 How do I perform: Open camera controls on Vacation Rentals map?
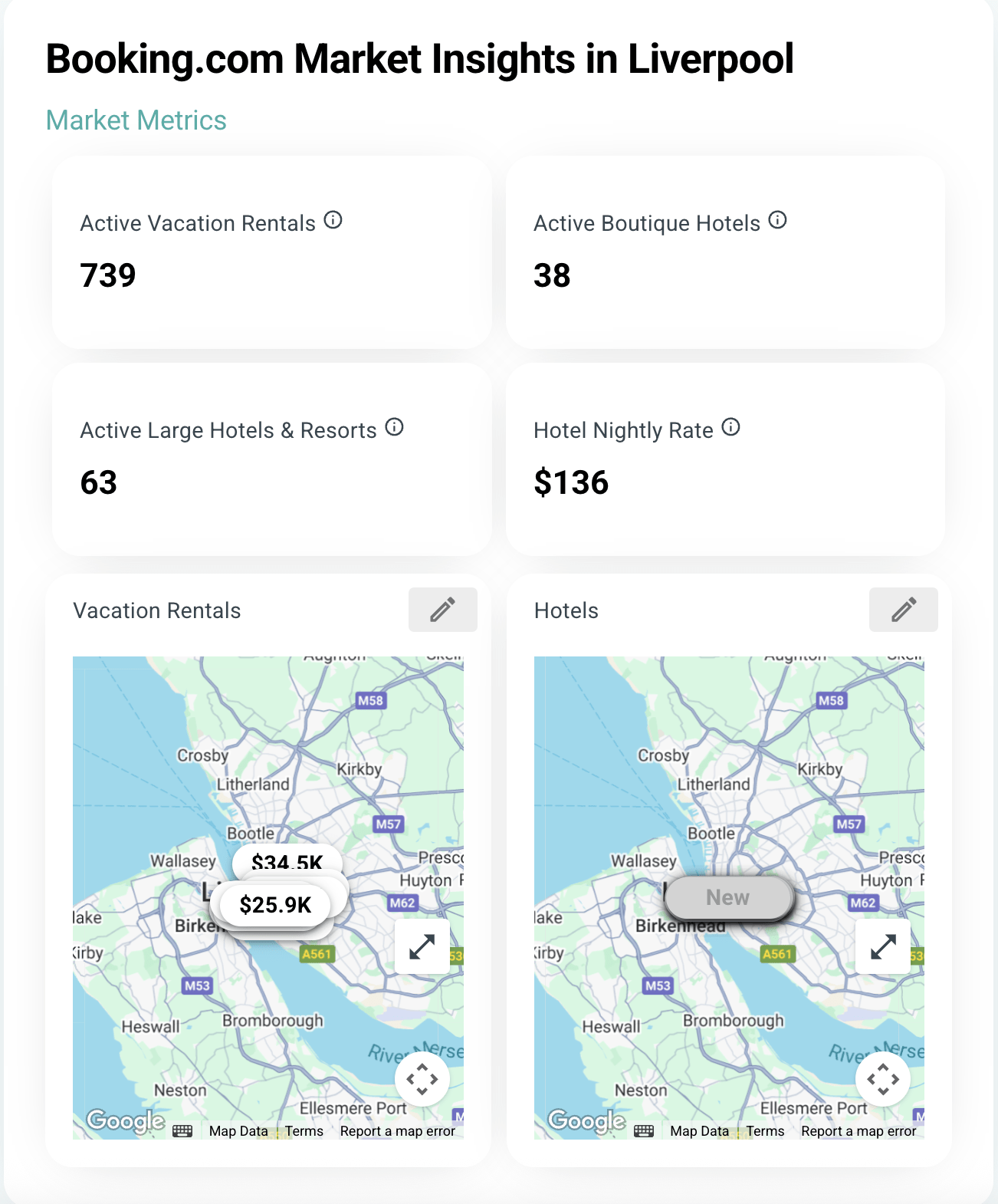(422, 1079)
